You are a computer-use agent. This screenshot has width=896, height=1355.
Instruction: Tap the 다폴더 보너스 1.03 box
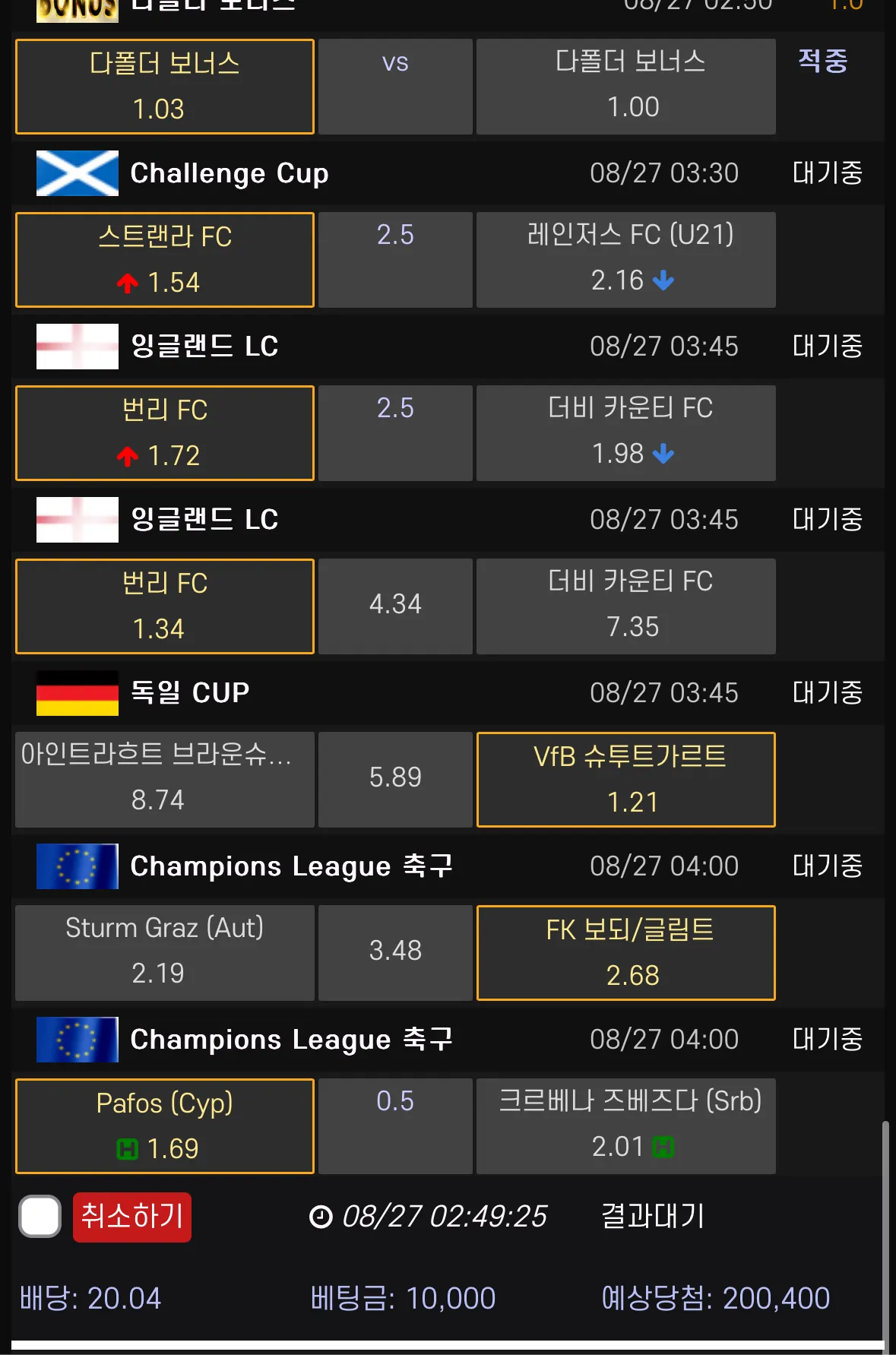[x=165, y=87]
